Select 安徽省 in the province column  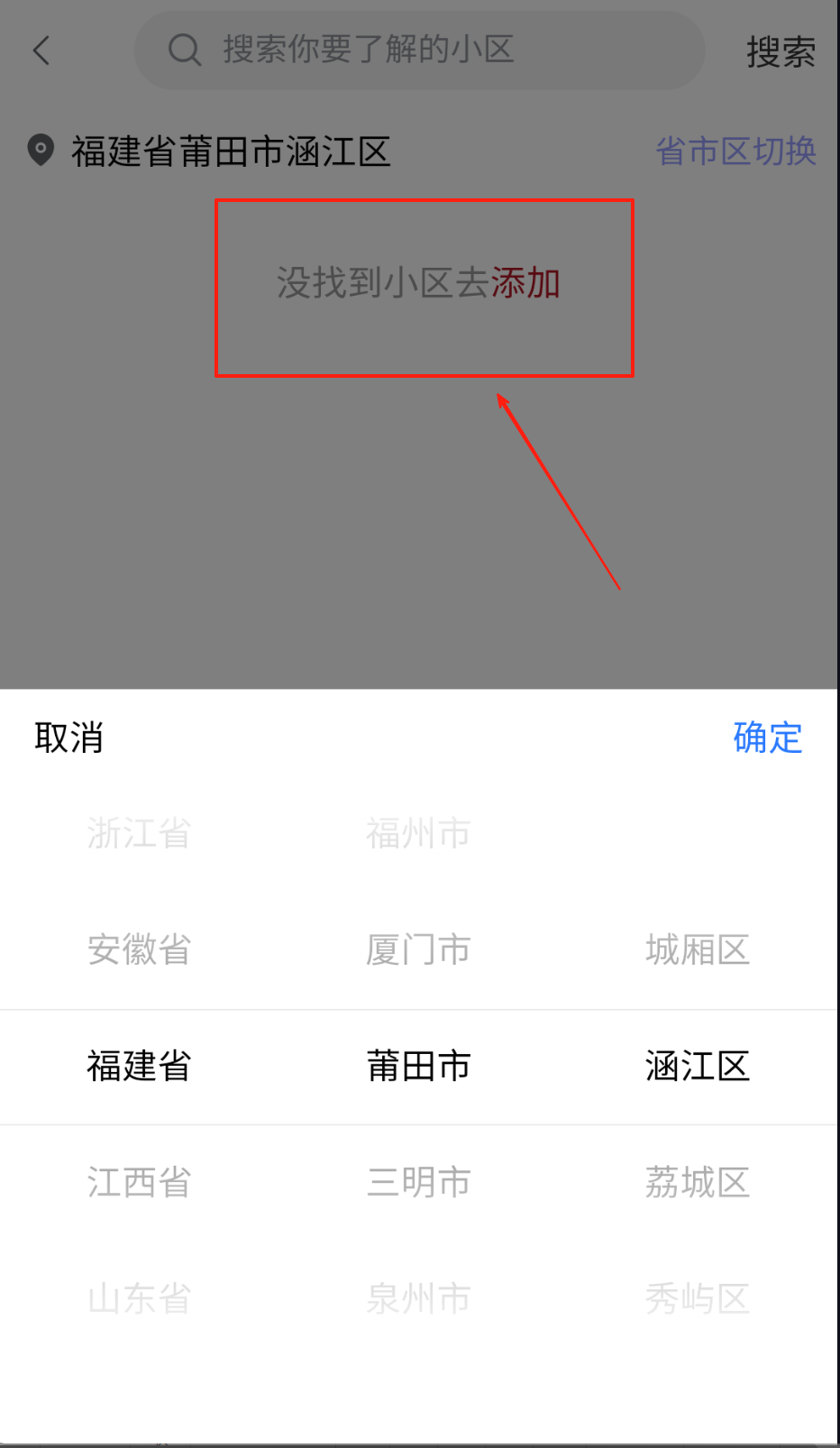[x=139, y=949]
